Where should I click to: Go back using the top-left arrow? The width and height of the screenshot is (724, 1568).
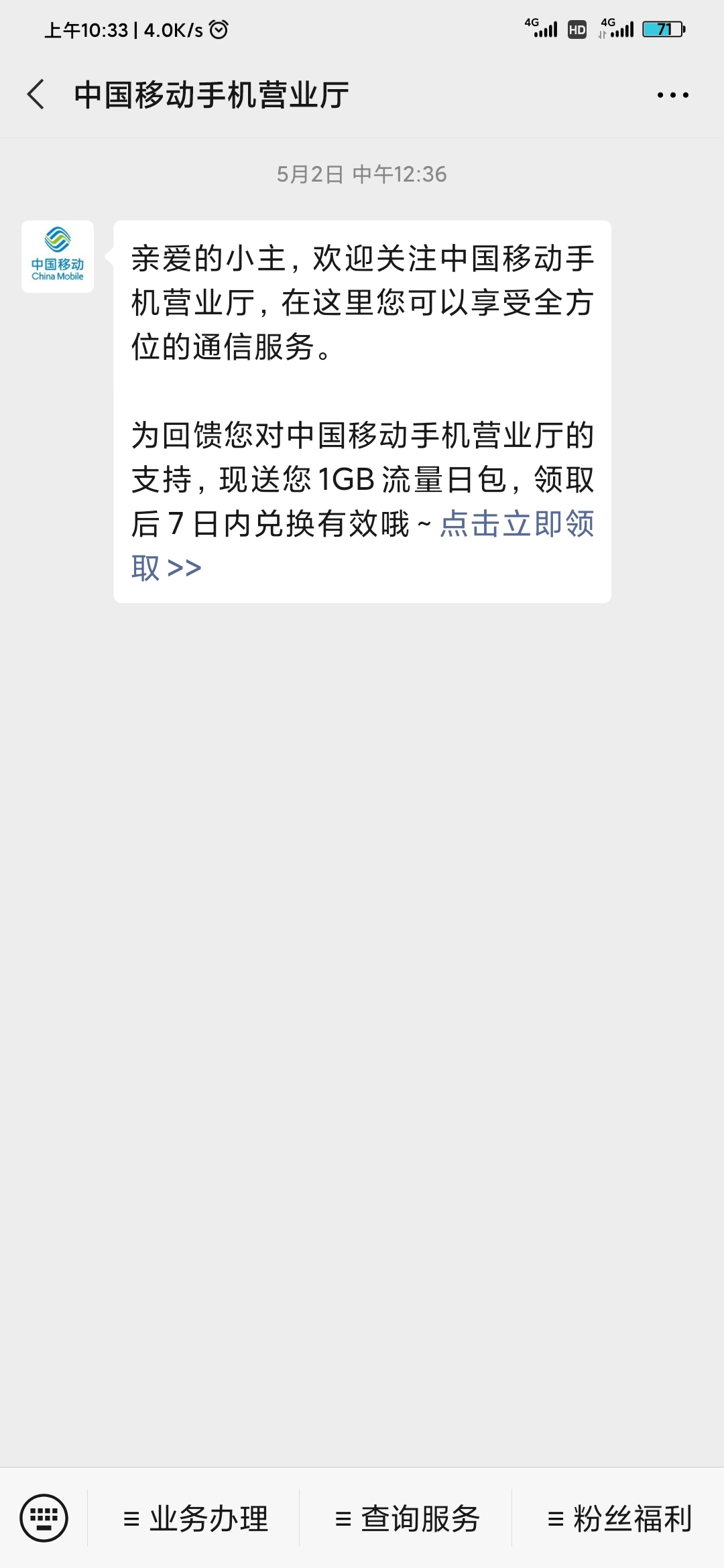pos(36,94)
